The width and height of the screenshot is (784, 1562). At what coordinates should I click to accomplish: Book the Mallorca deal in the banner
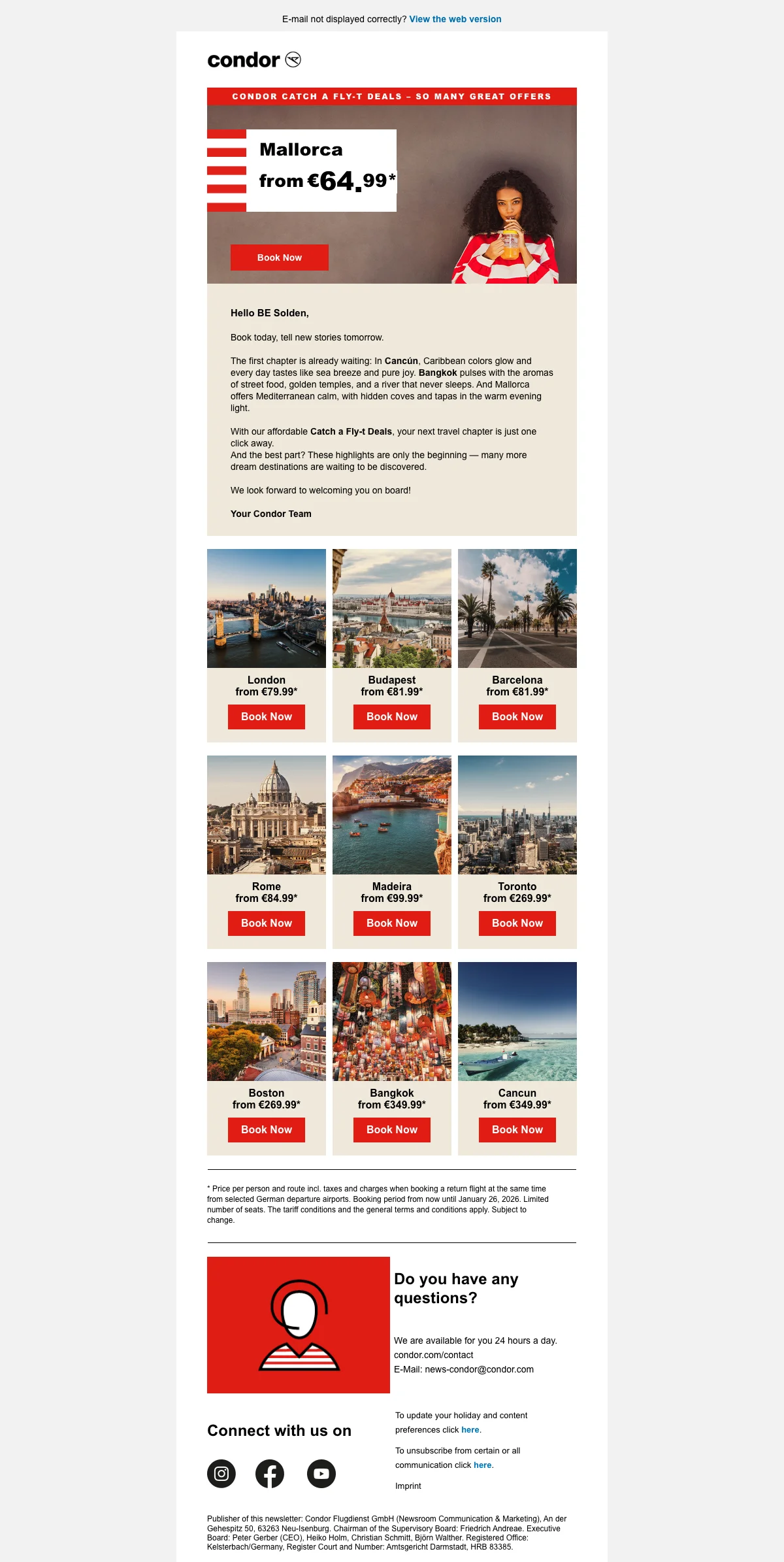[x=279, y=258]
